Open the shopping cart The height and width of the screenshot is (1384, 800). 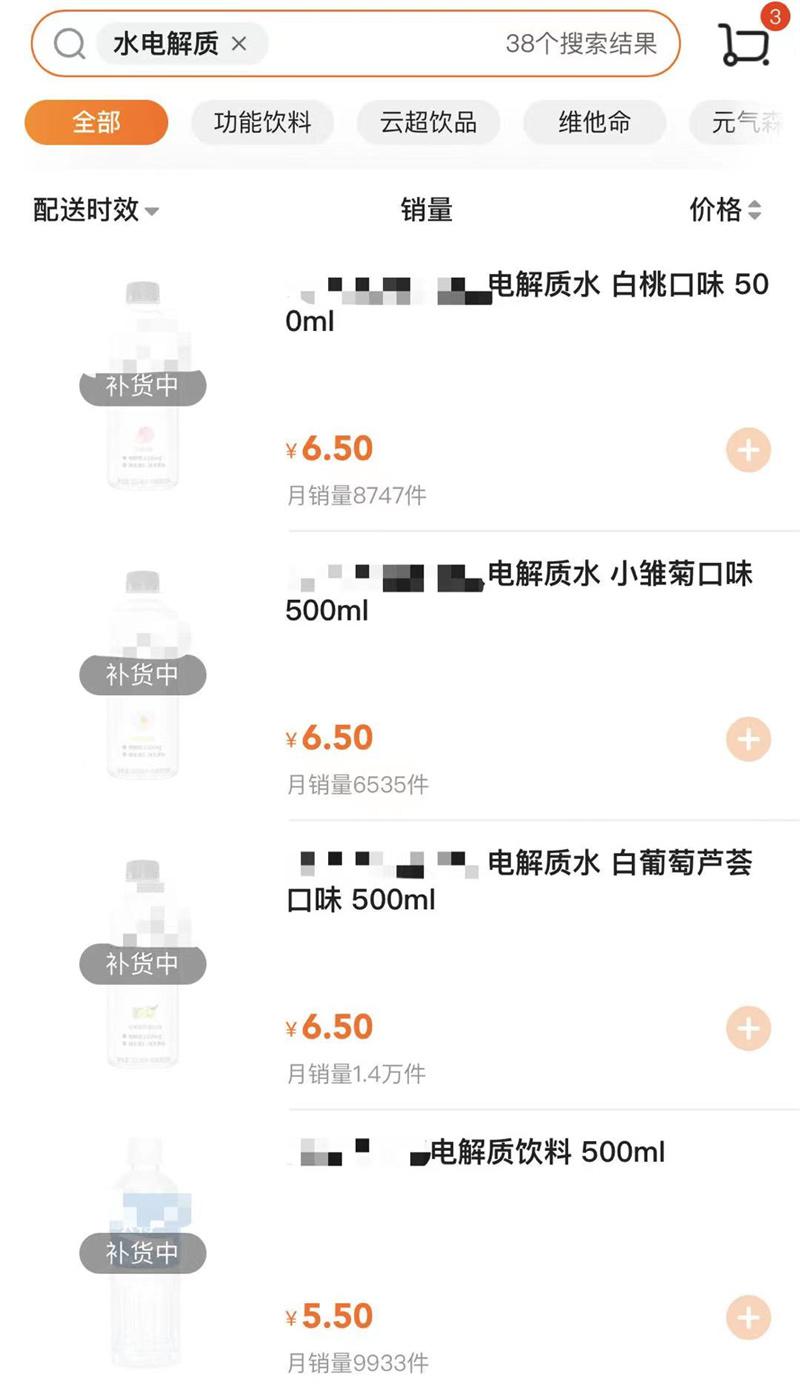tap(745, 44)
